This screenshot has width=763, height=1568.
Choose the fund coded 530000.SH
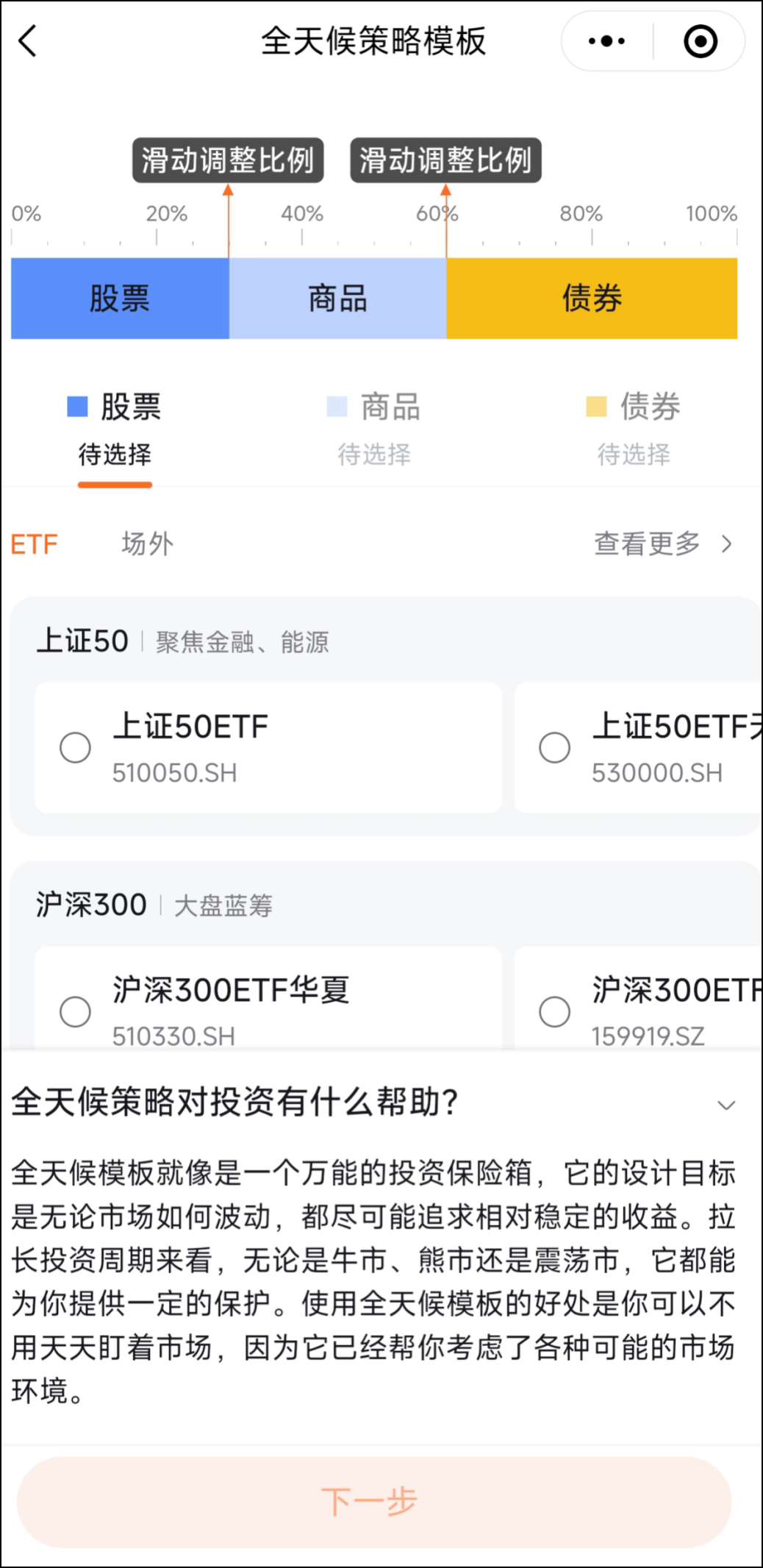click(x=555, y=748)
